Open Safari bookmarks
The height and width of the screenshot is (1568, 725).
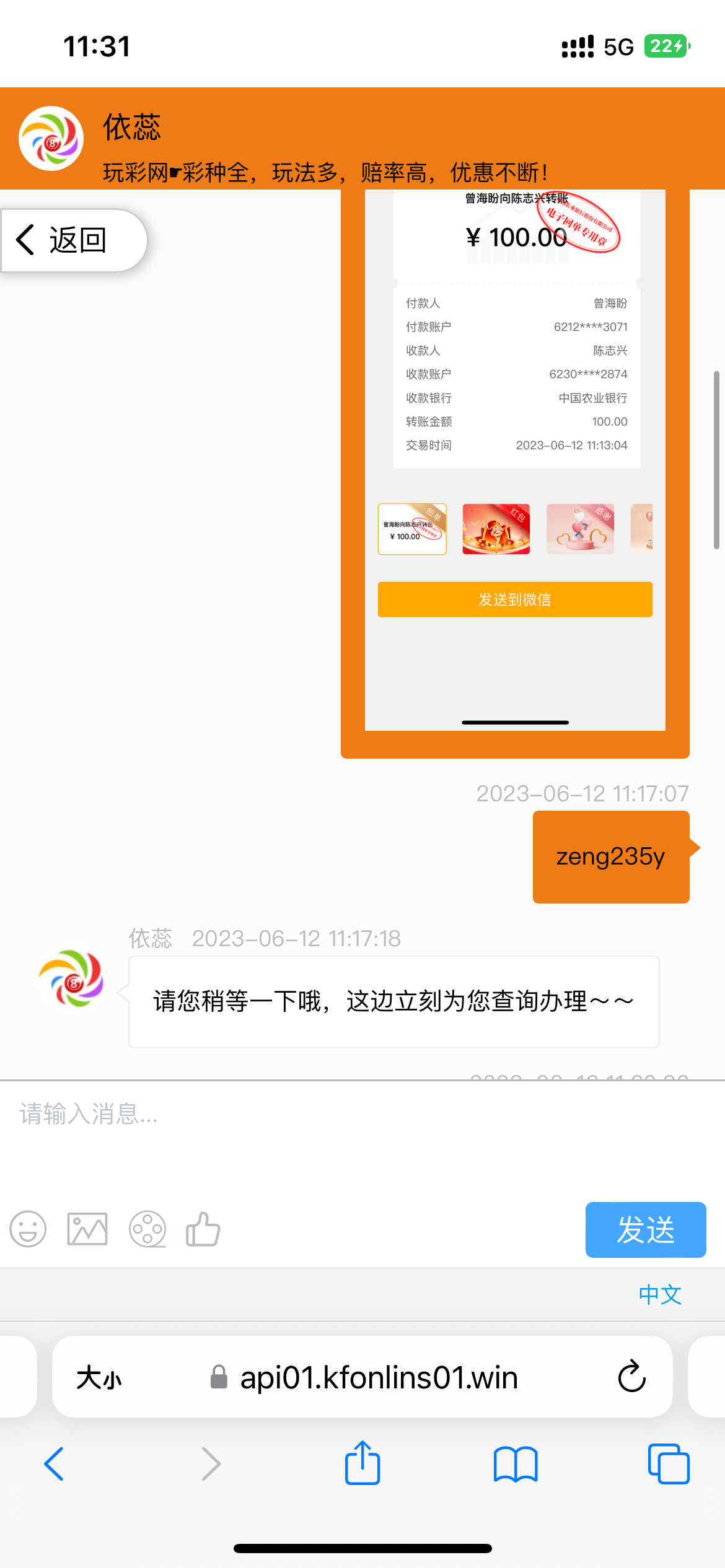click(x=515, y=1464)
